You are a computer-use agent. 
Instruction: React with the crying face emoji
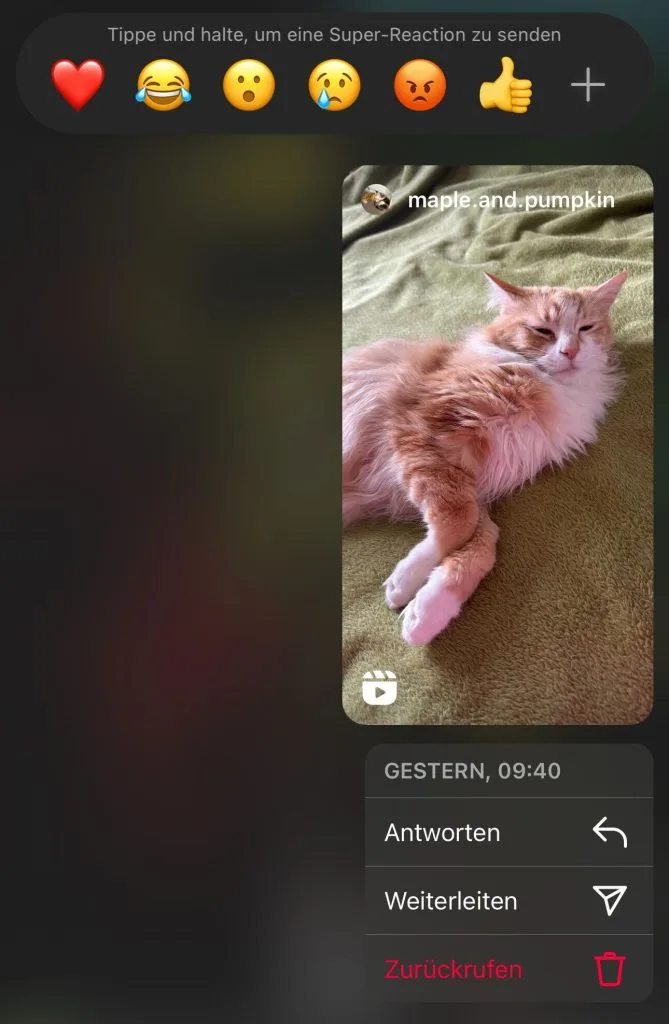coord(334,86)
